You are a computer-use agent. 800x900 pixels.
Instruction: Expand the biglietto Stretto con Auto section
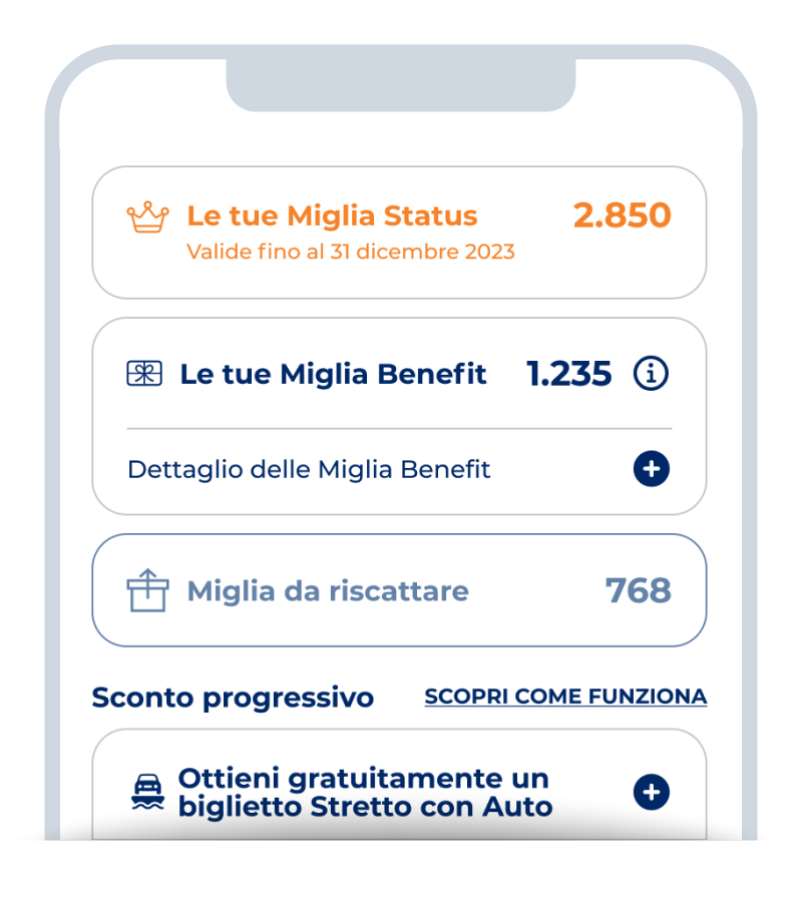651,790
